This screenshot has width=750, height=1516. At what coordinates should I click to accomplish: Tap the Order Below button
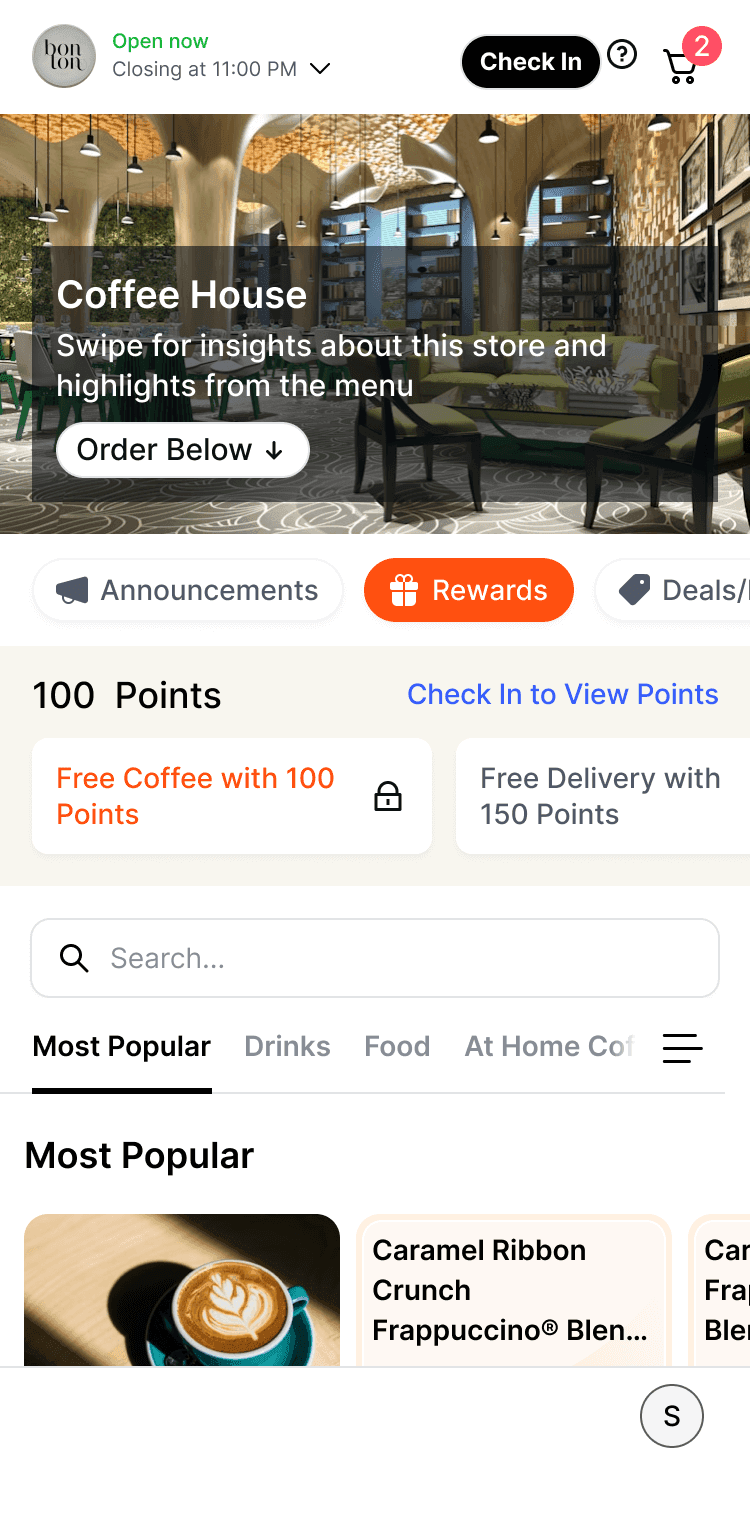182,450
